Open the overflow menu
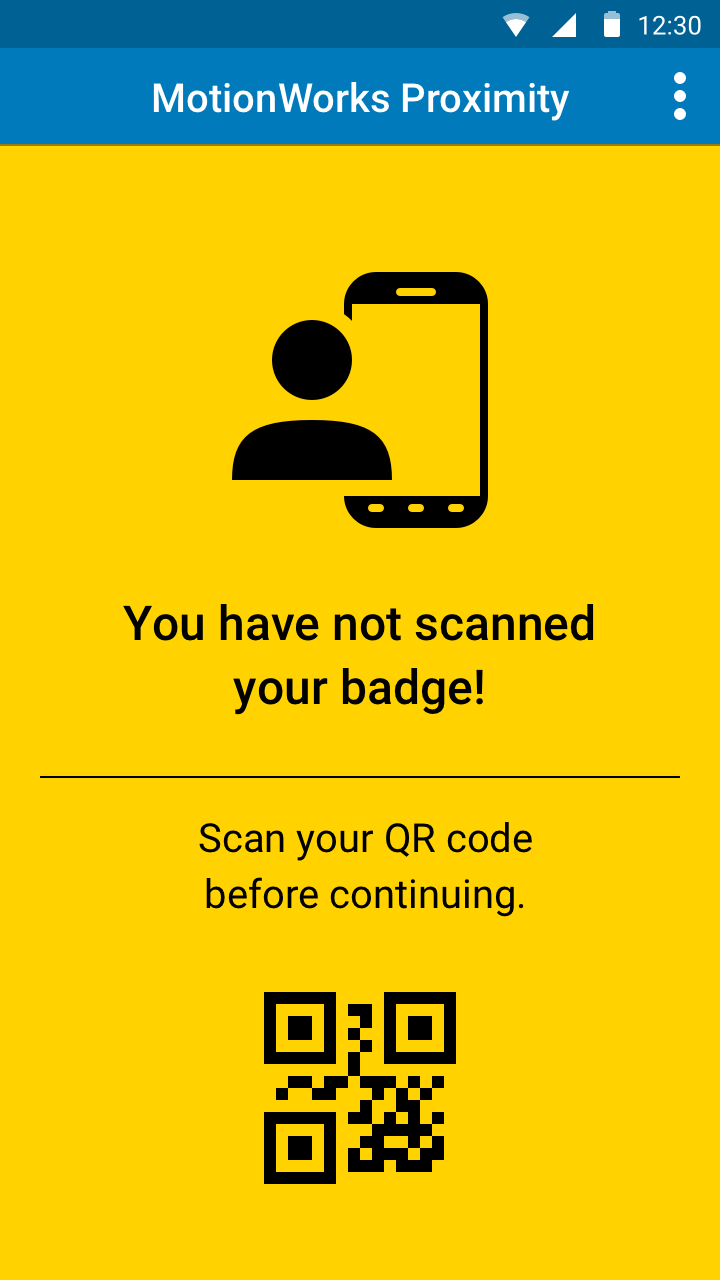 click(x=680, y=97)
